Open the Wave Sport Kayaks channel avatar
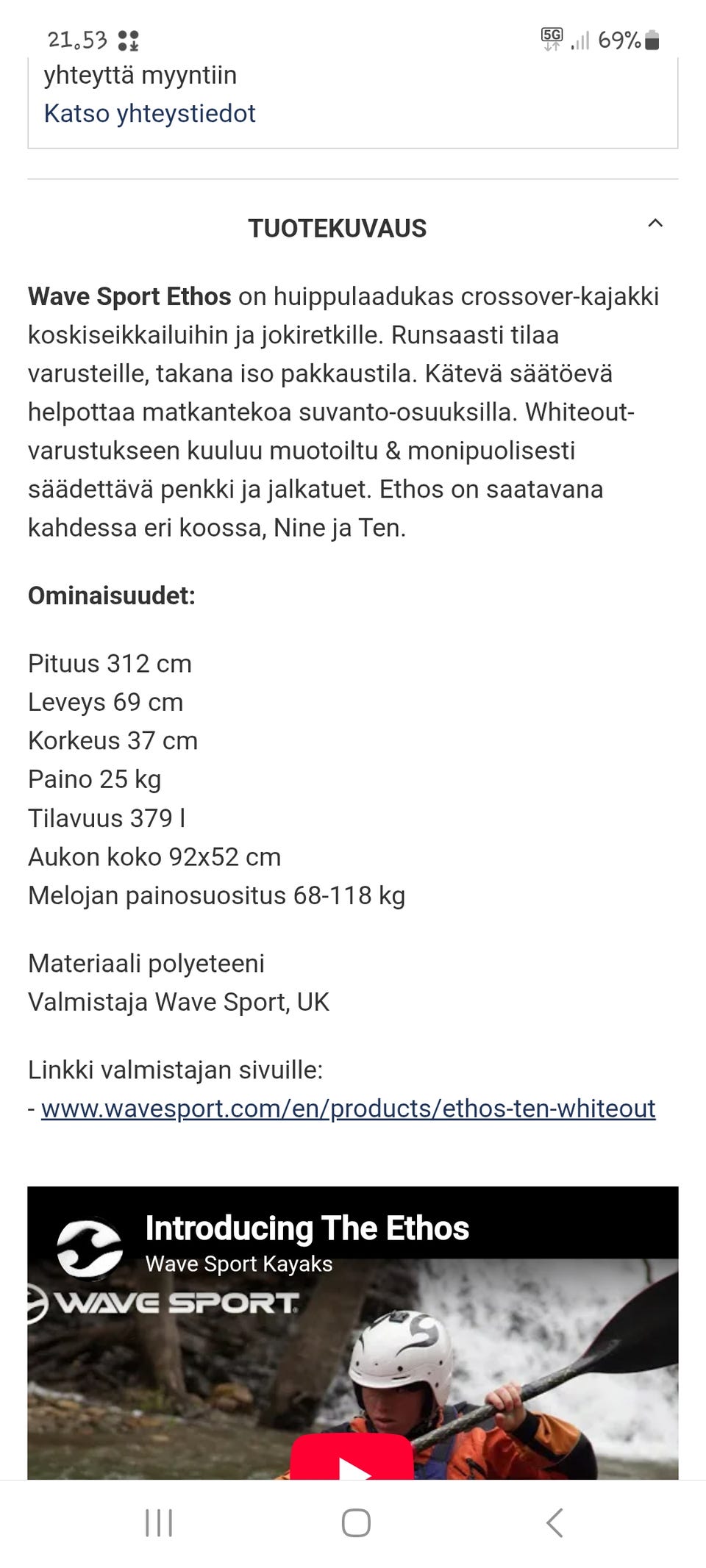Viewport: 706px width, 1568px height. click(90, 1248)
